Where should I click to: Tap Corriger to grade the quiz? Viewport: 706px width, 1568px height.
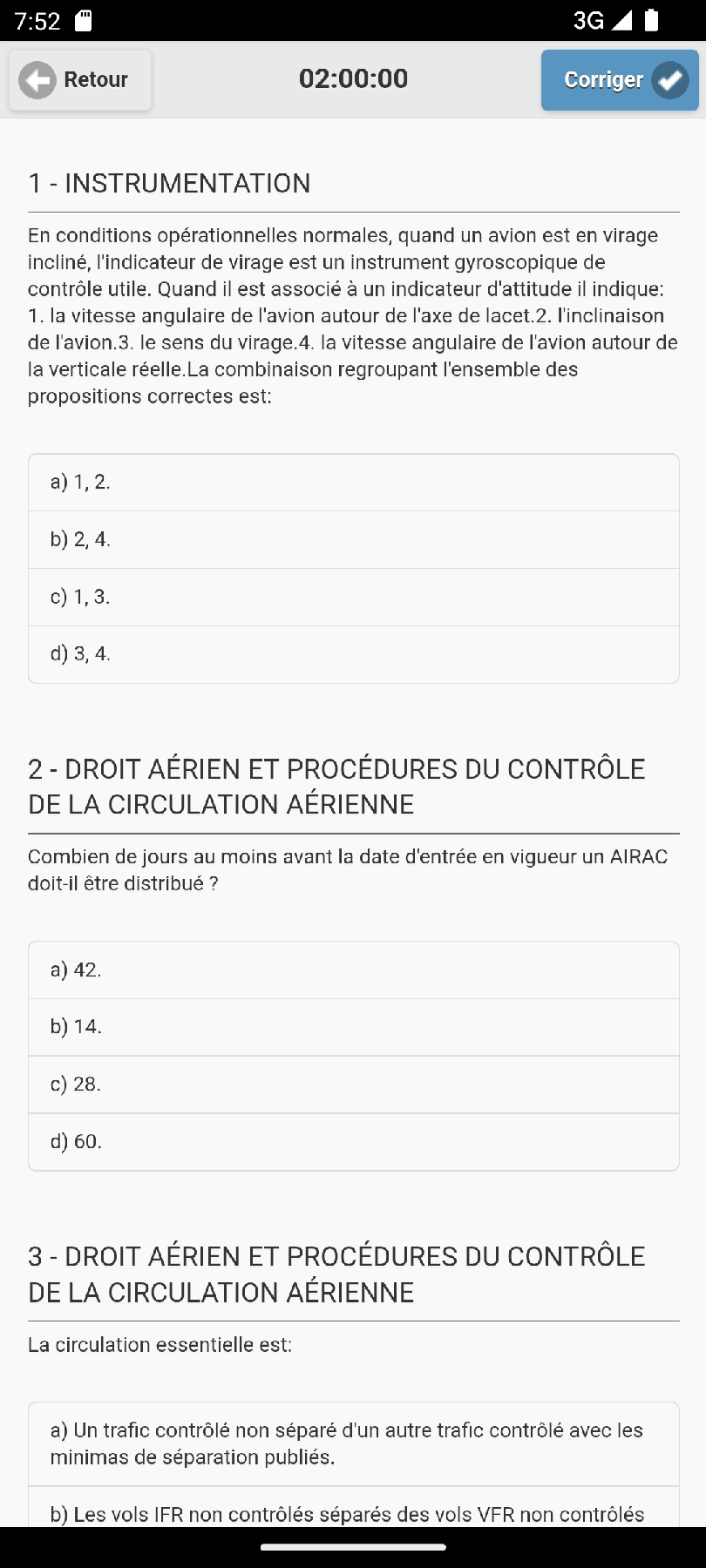(x=619, y=80)
